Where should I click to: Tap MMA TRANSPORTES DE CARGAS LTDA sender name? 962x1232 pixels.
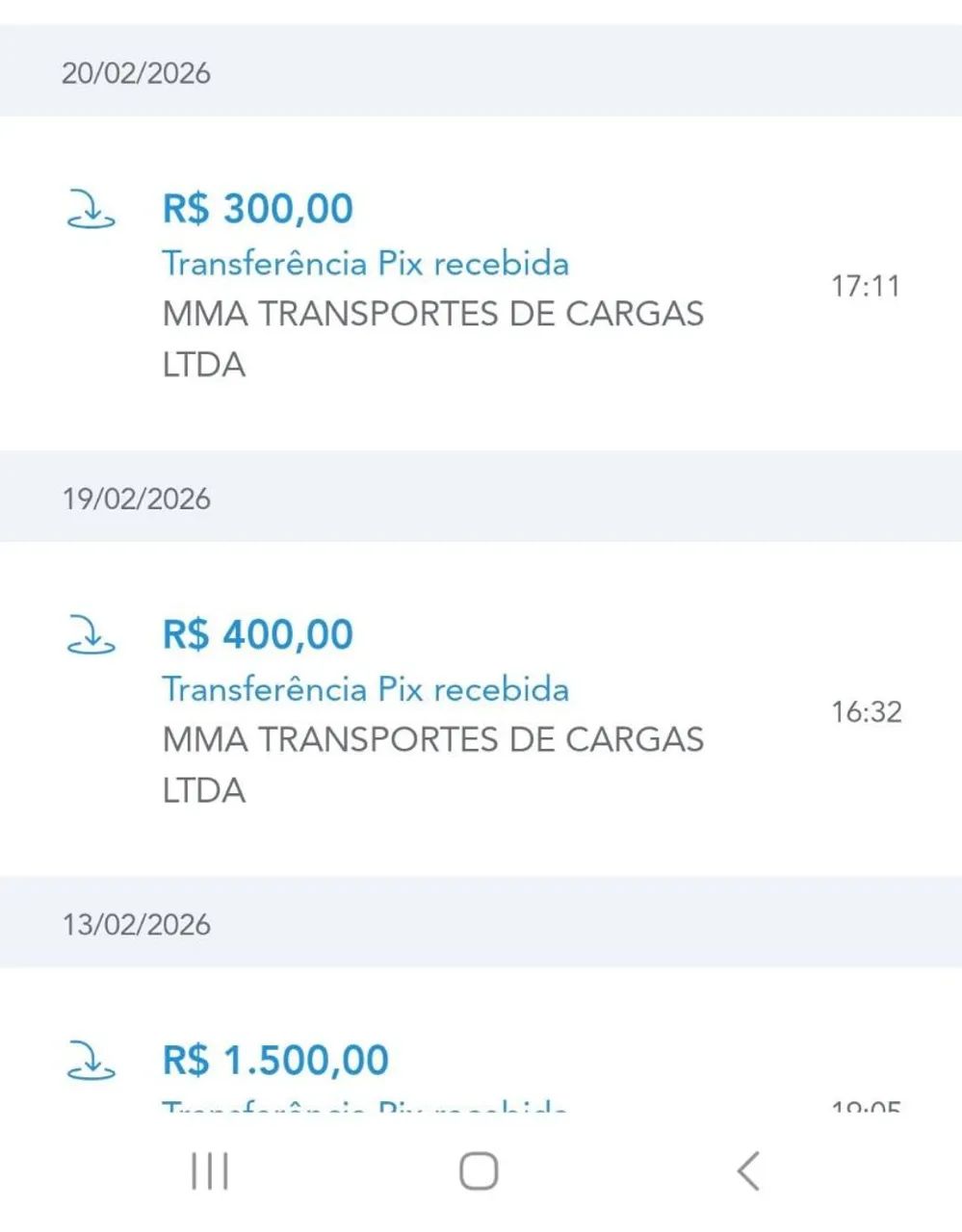click(435, 314)
